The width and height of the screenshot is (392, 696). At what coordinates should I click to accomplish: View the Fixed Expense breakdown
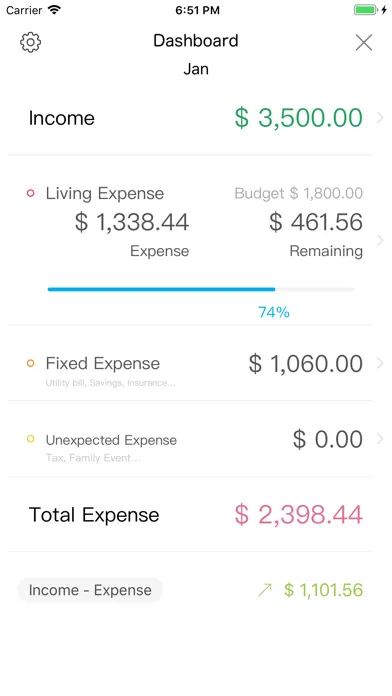[x=196, y=364]
